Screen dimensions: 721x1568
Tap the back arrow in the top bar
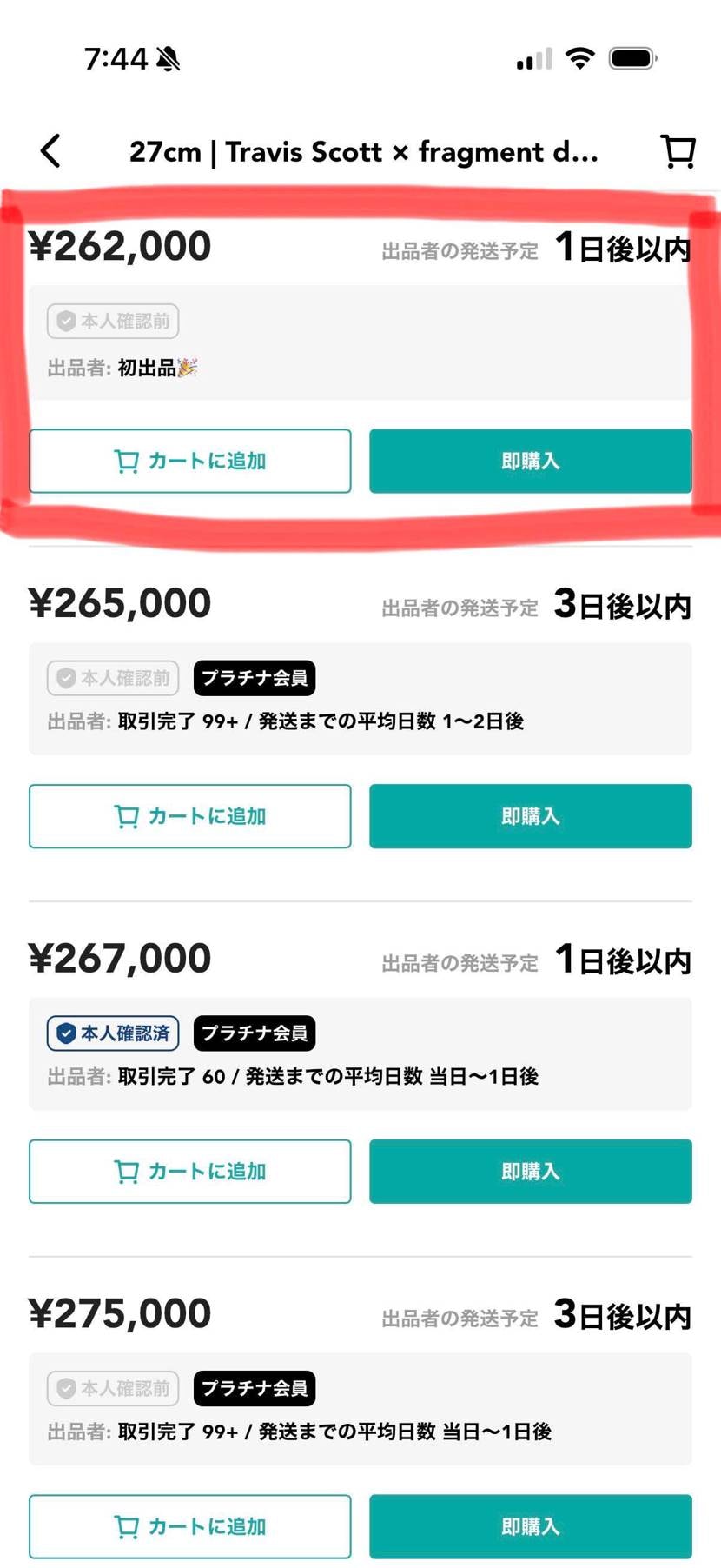tap(50, 150)
